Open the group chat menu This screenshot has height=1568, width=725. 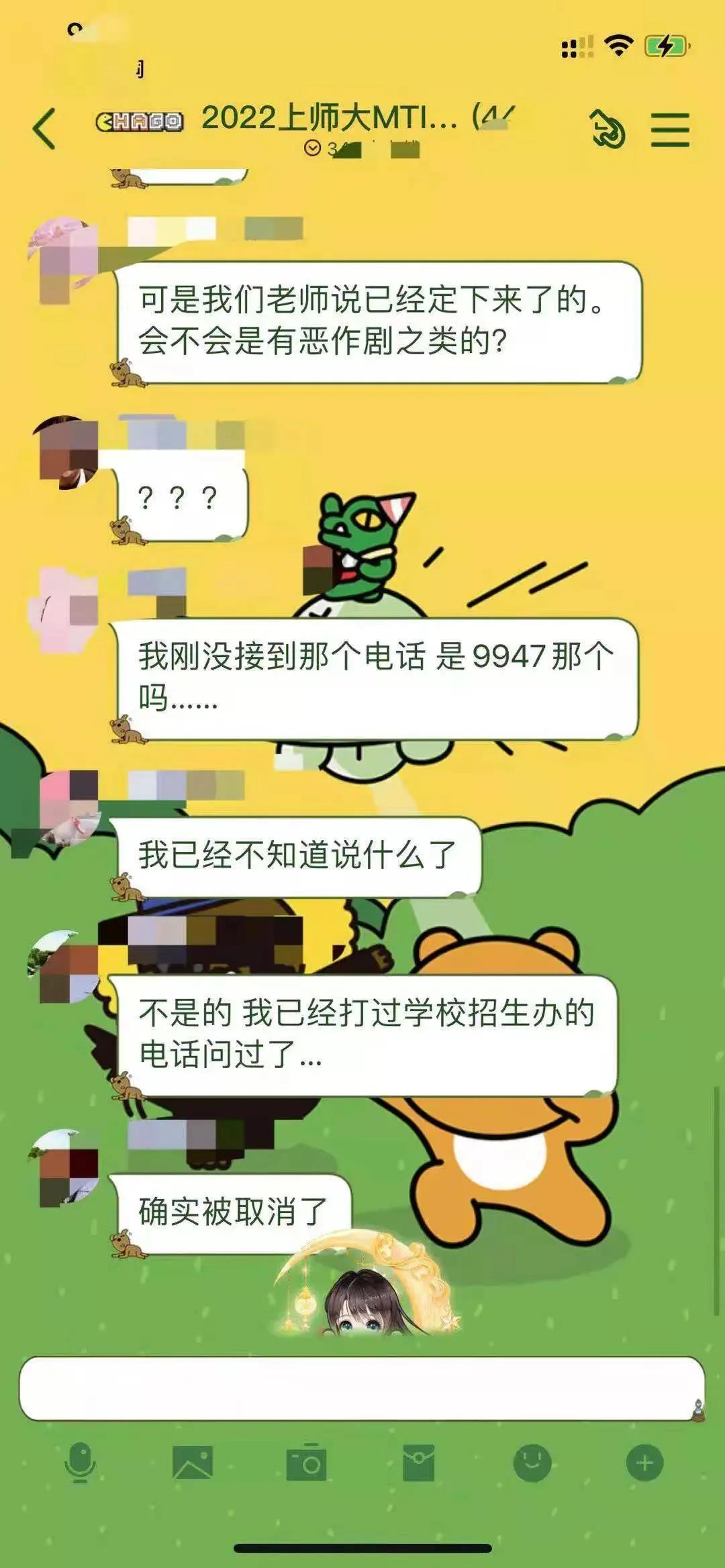pyautogui.click(x=669, y=129)
